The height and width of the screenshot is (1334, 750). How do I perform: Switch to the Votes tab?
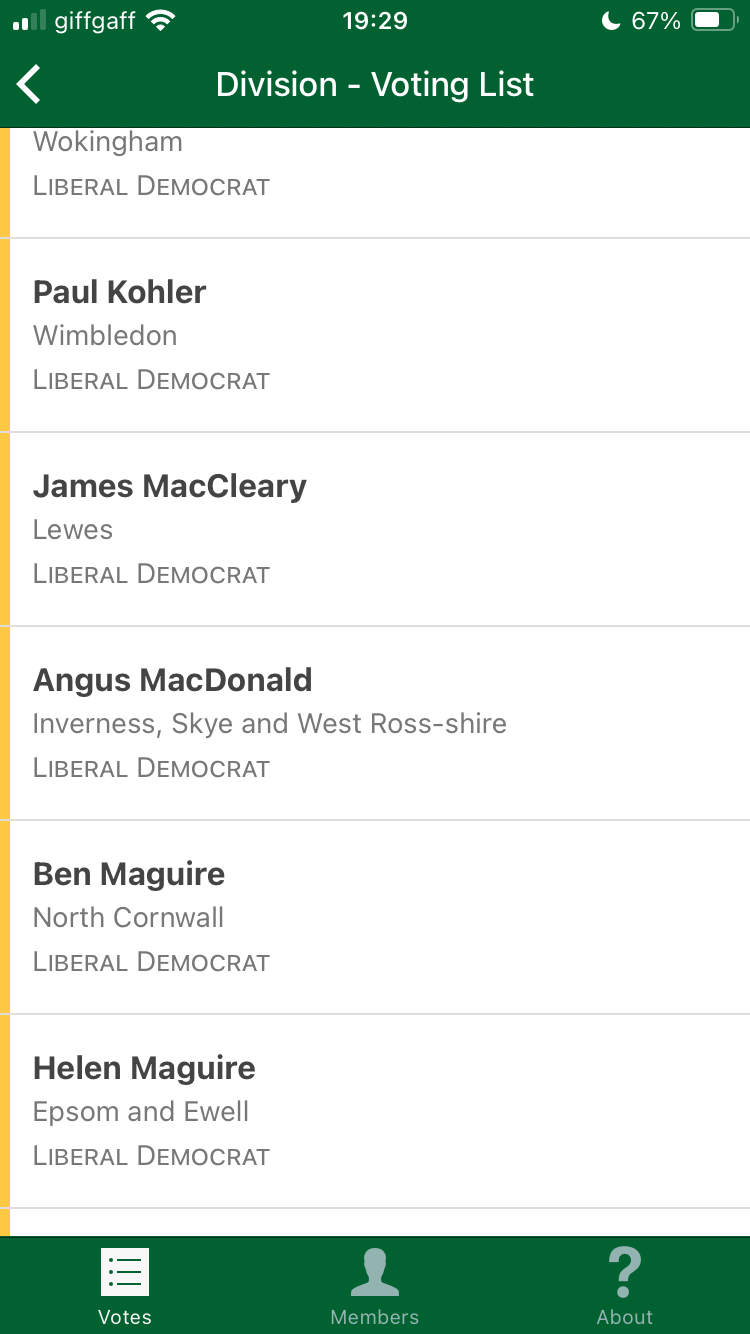point(125,1286)
